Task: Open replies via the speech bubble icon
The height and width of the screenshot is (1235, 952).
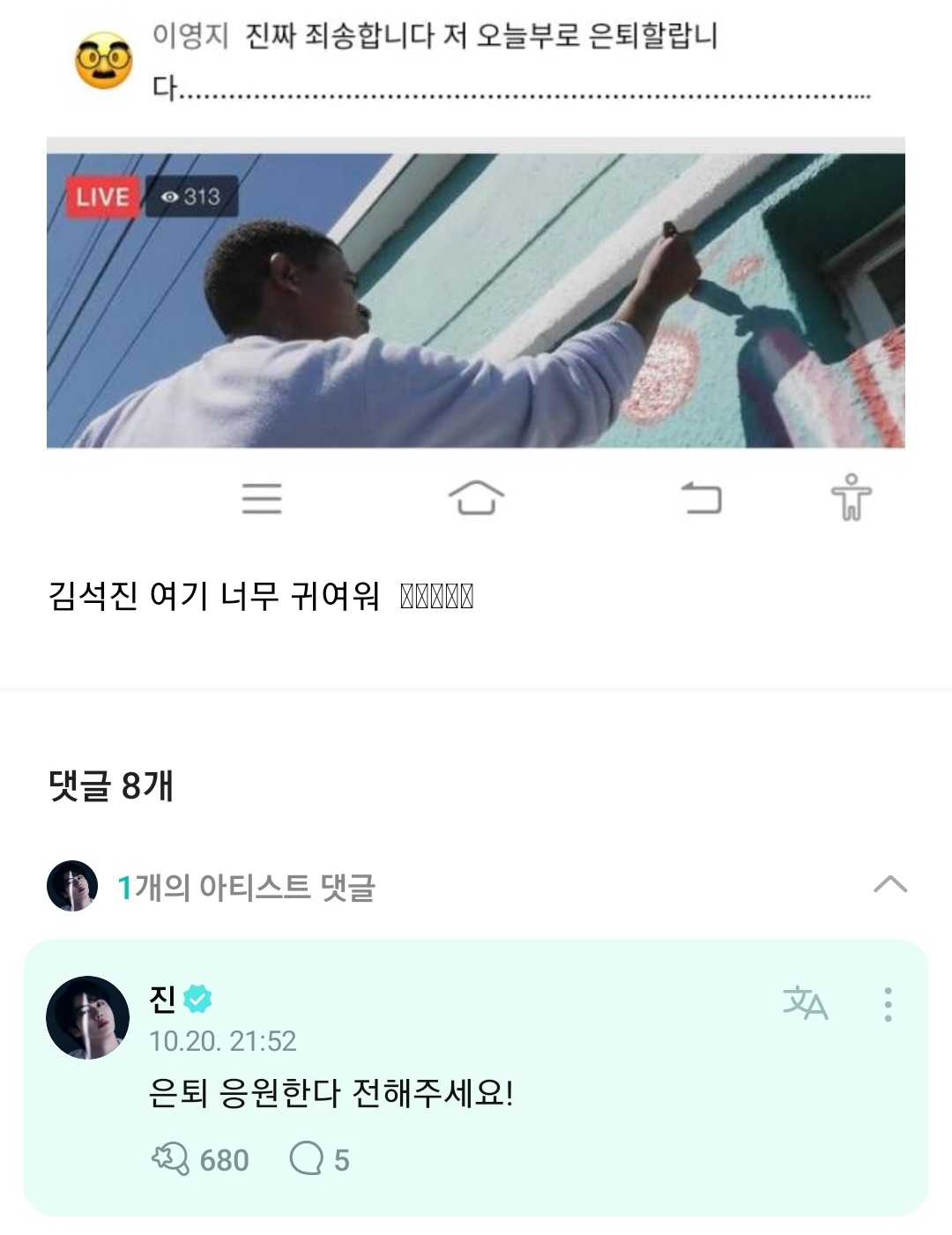Action: point(306,1160)
